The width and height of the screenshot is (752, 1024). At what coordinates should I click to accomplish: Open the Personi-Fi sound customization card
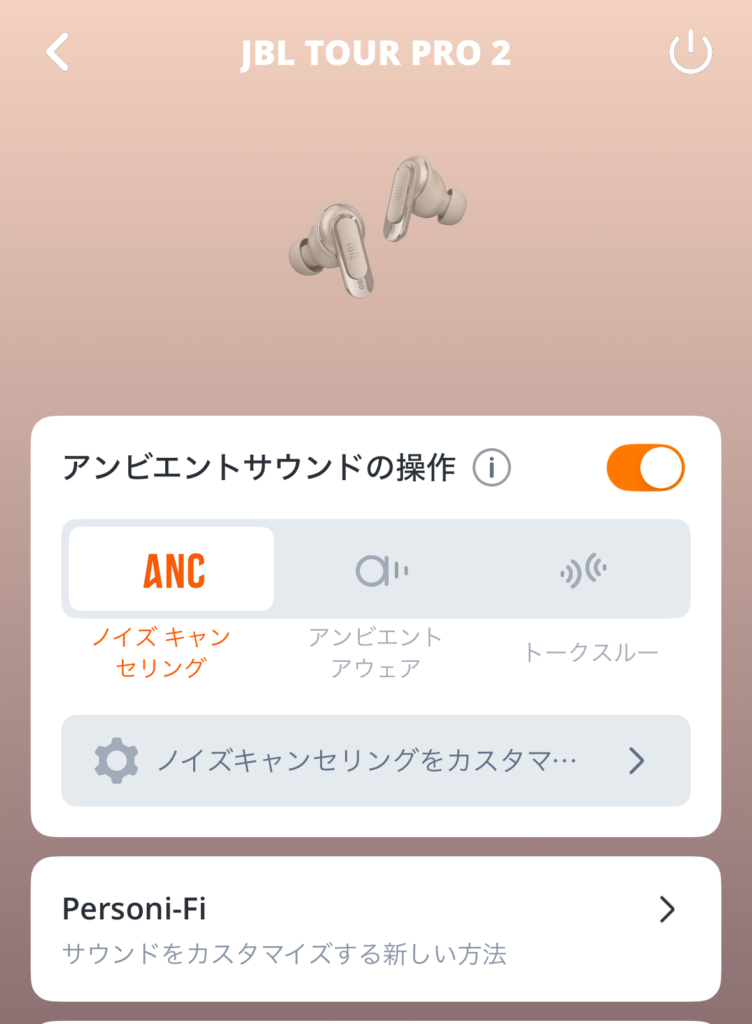pyautogui.click(x=375, y=929)
